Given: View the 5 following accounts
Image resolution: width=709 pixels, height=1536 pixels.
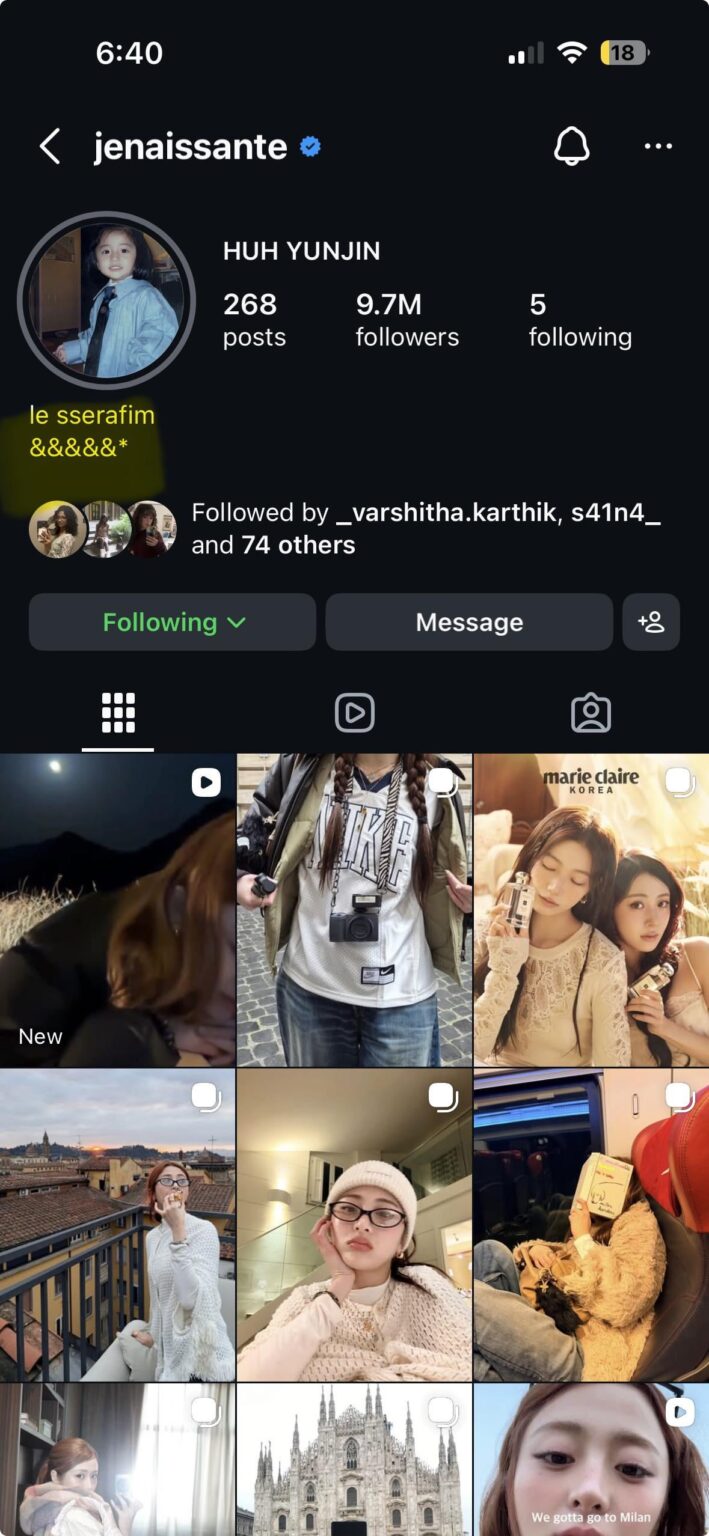Looking at the screenshot, I should (579, 320).
